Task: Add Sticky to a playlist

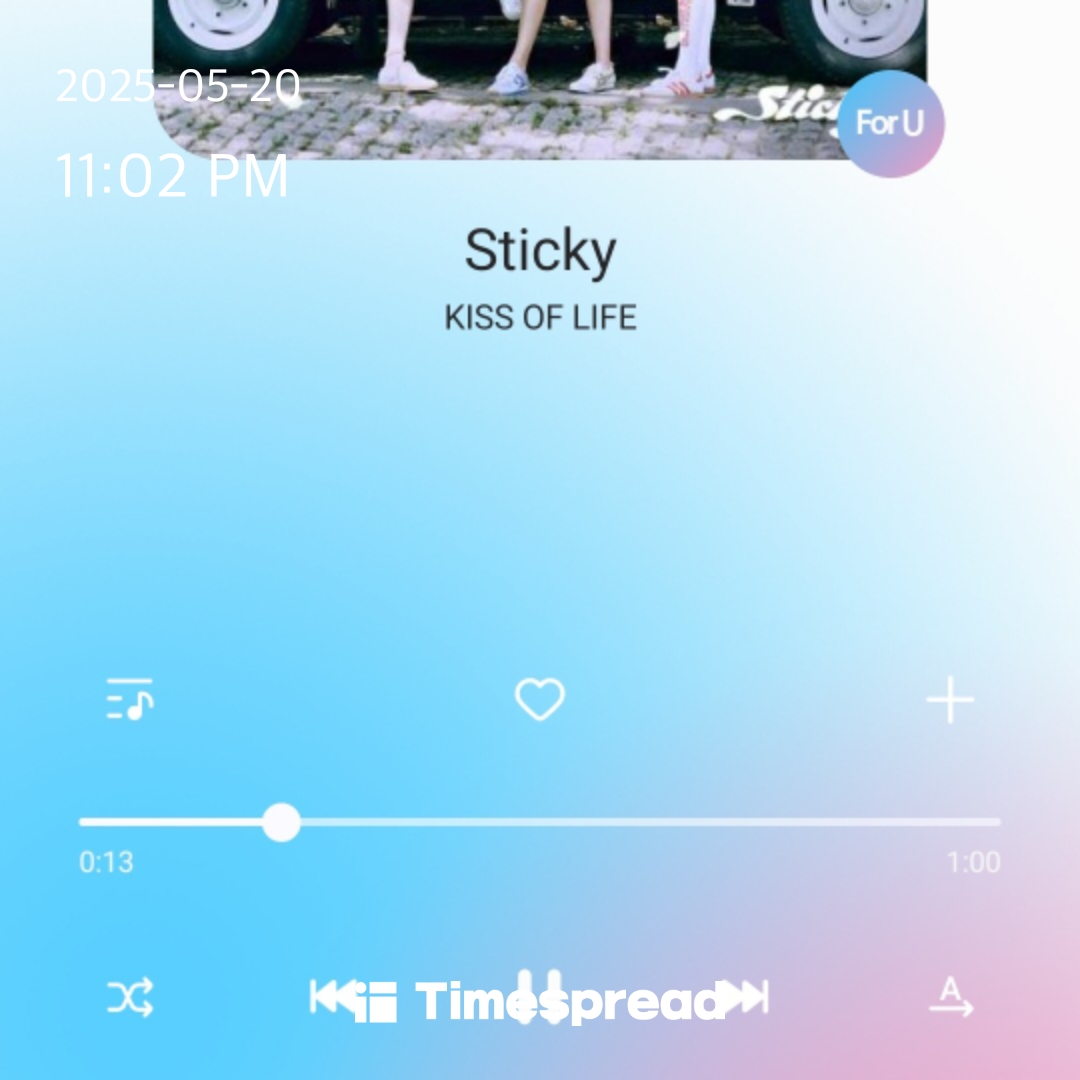Action: point(950,699)
